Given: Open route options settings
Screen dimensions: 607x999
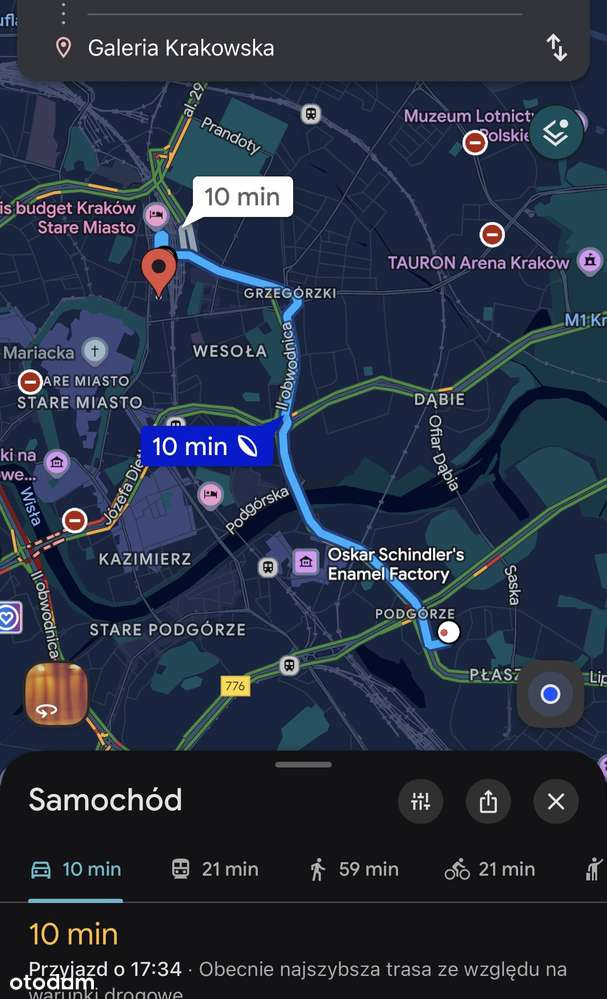Looking at the screenshot, I should point(420,801).
